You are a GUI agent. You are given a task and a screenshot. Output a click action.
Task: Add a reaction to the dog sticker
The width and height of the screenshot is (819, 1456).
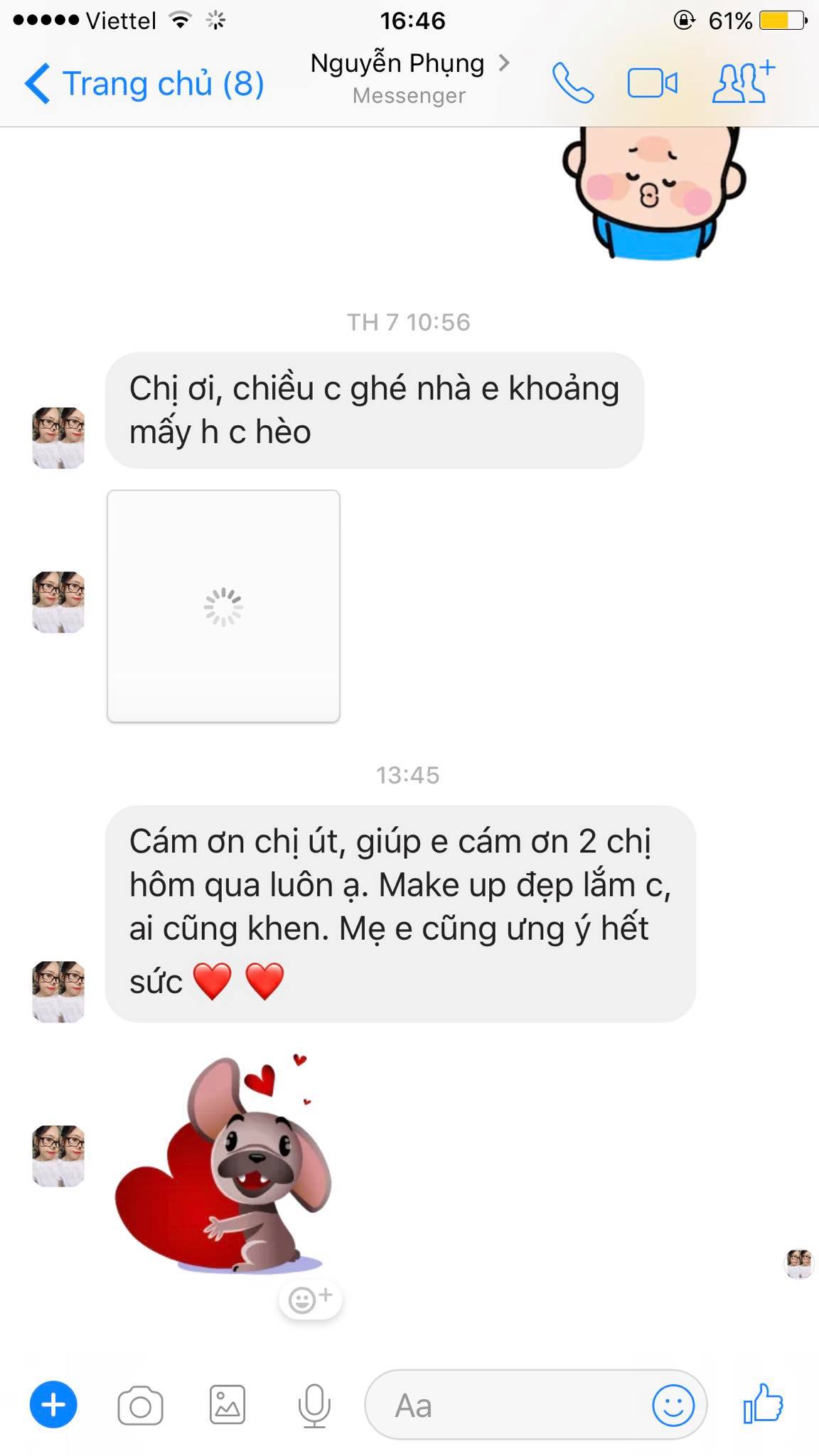[311, 1300]
